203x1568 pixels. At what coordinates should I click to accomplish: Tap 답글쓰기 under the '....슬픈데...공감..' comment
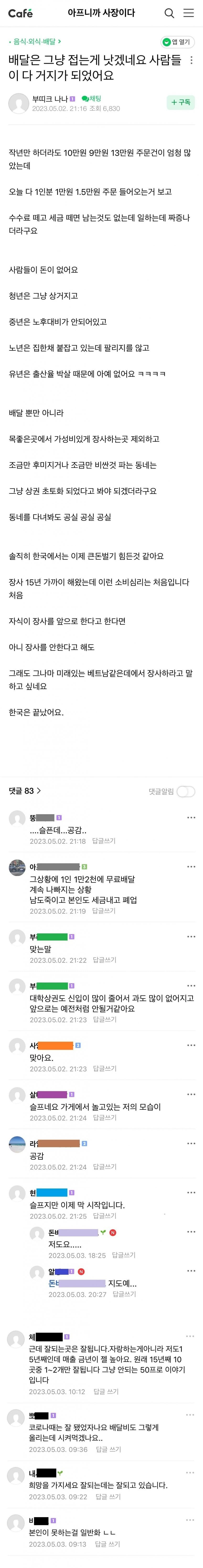click(103, 841)
